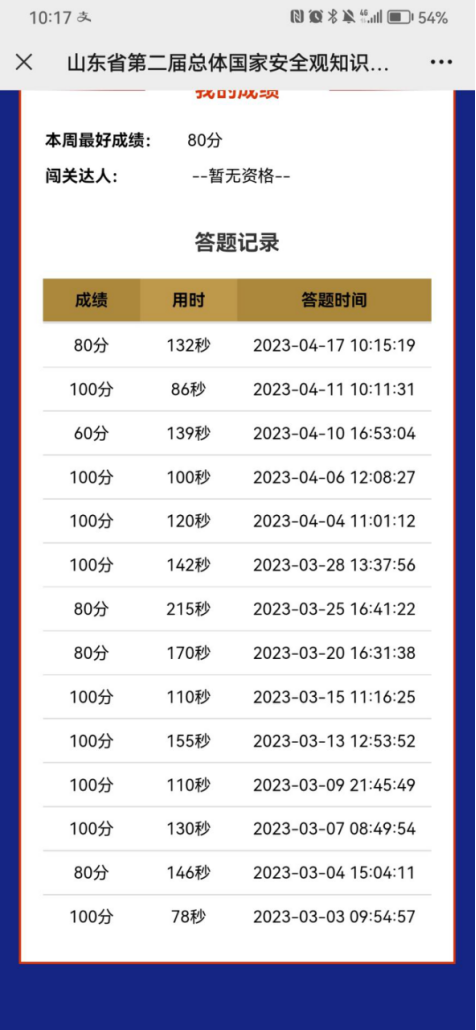The height and width of the screenshot is (1030, 476).
Task: Open the three-dot overflow menu
Action: coord(441,62)
